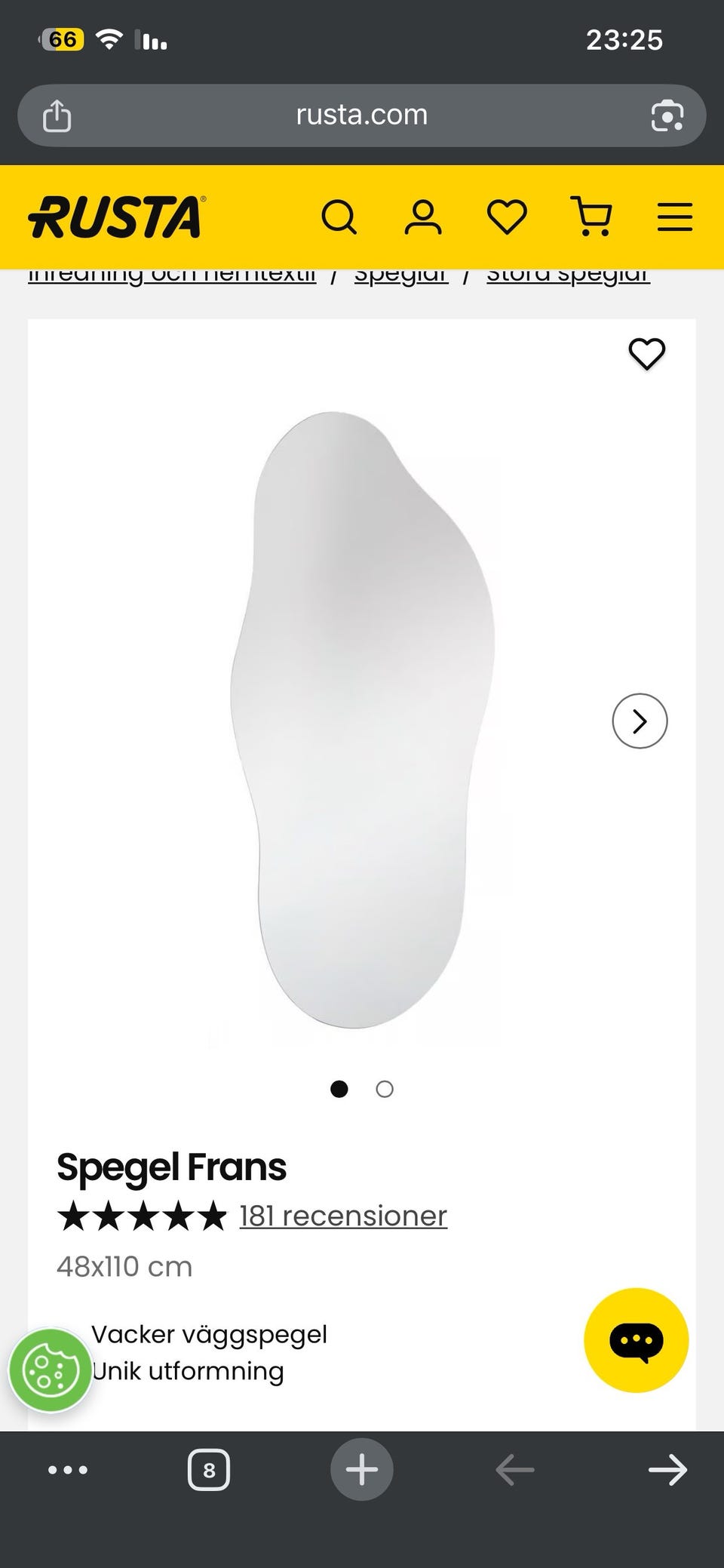Image resolution: width=724 pixels, height=1568 pixels.
Task: Select the second image indicator dot
Action: click(x=385, y=1089)
